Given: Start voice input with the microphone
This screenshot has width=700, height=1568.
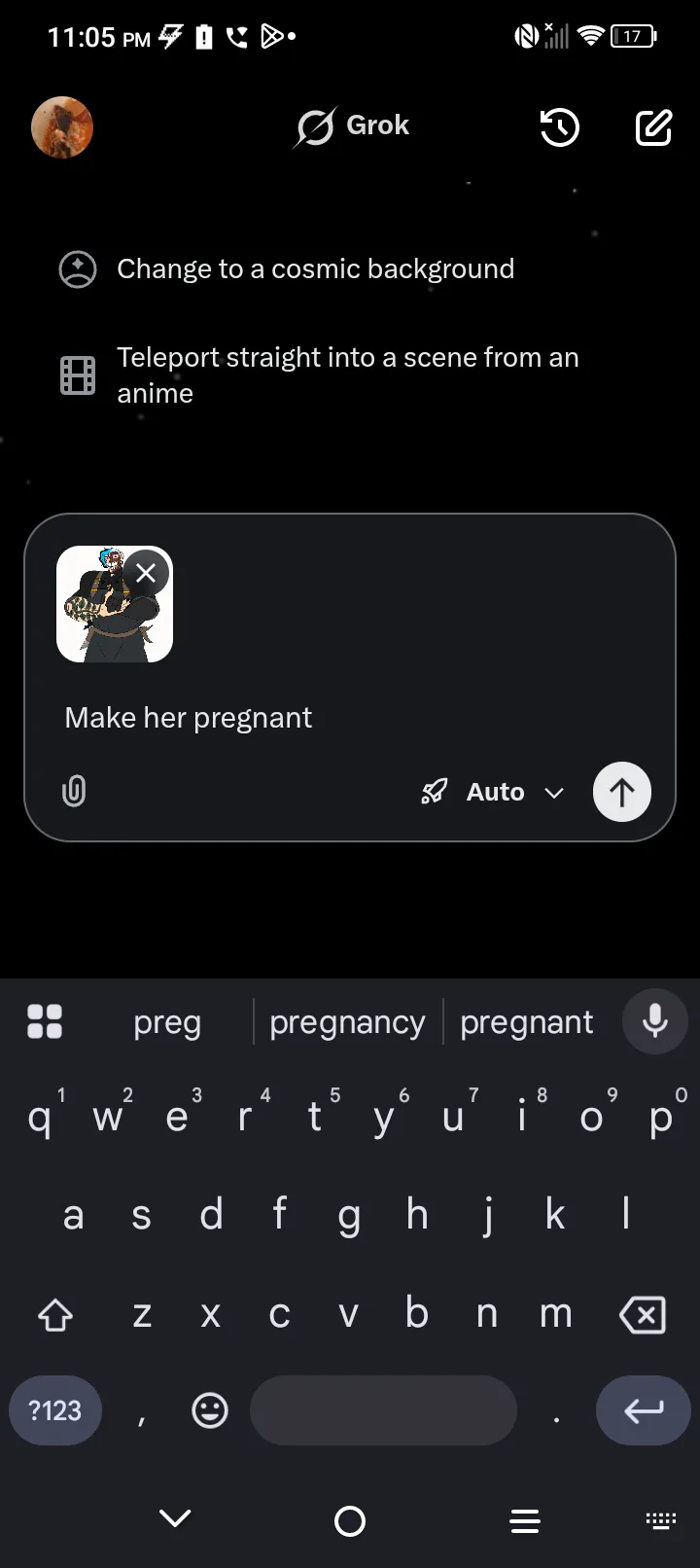Looking at the screenshot, I should point(655,1021).
